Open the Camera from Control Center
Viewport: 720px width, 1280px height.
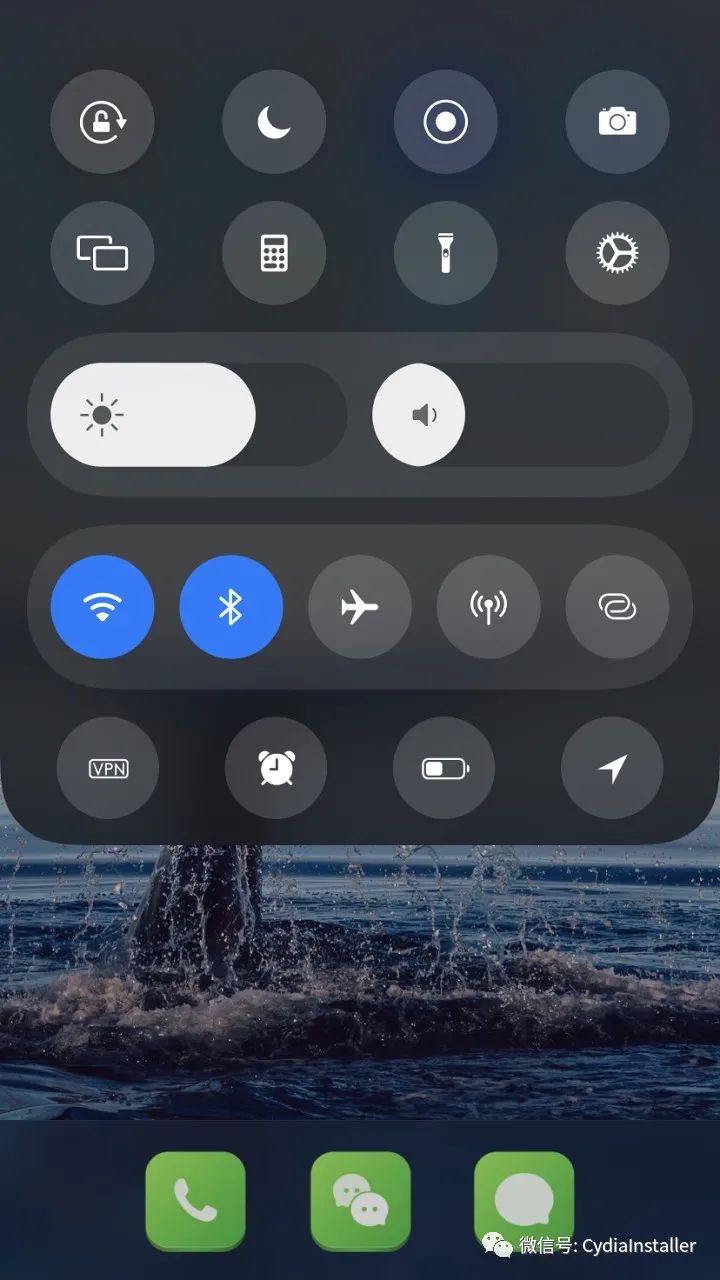point(617,121)
